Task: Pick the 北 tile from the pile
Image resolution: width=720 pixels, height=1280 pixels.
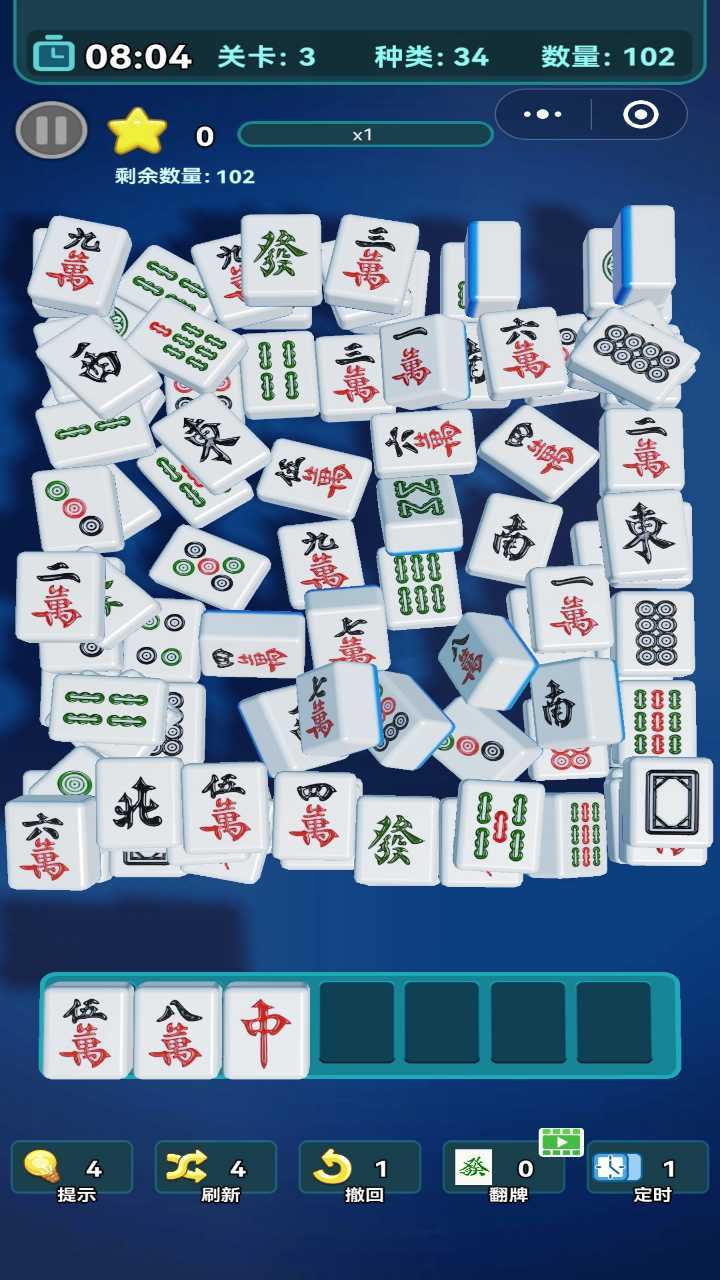Action: [x=139, y=805]
